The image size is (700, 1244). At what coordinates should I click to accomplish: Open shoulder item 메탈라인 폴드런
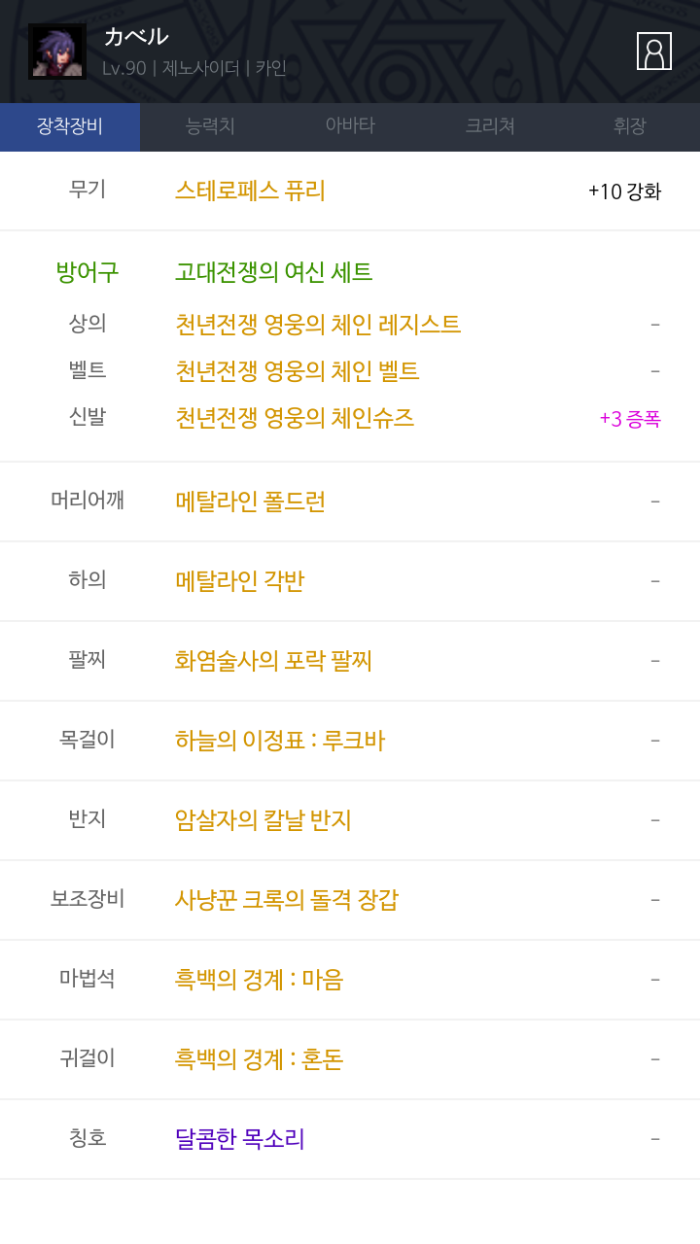point(250,501)
